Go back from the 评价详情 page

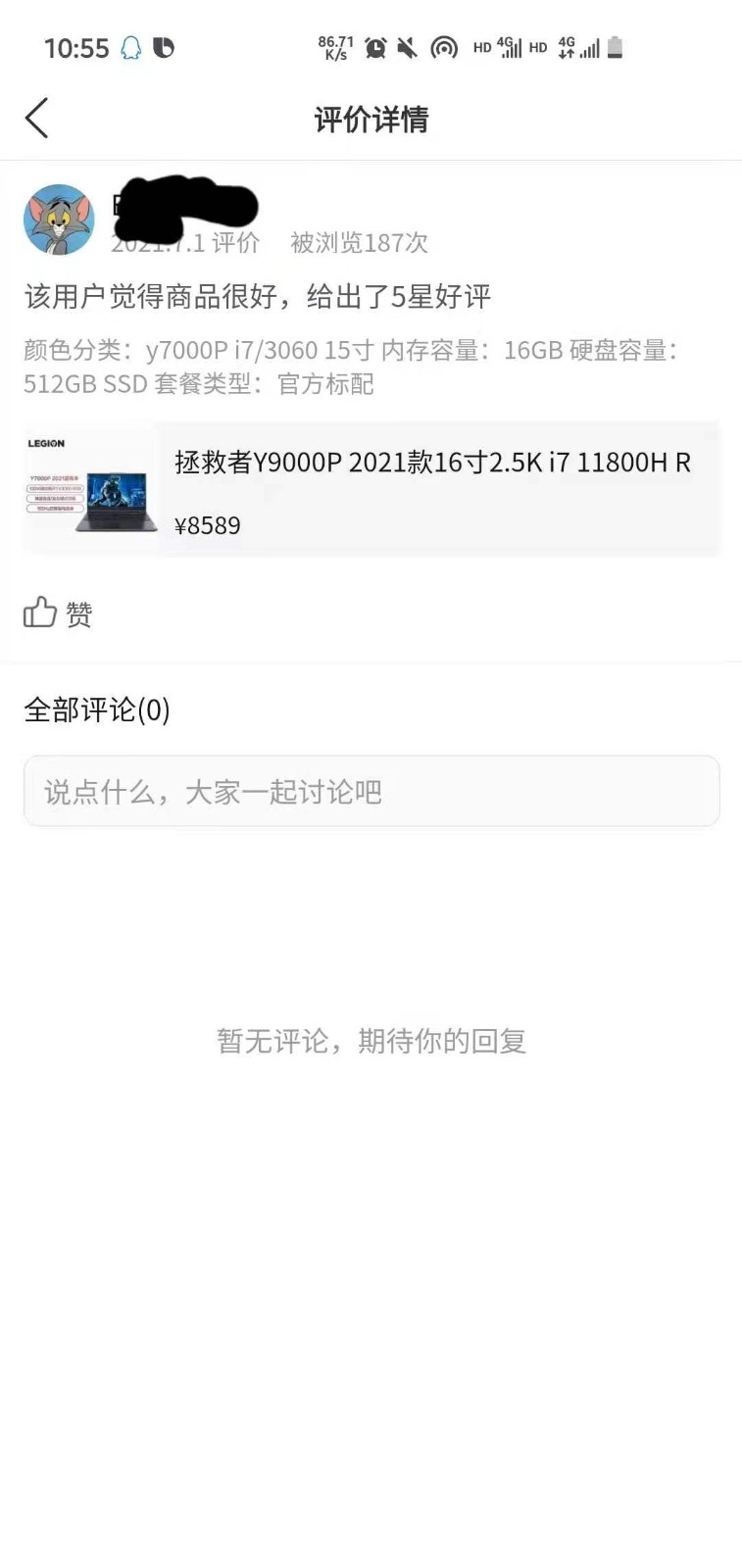(x=36, y=119)
